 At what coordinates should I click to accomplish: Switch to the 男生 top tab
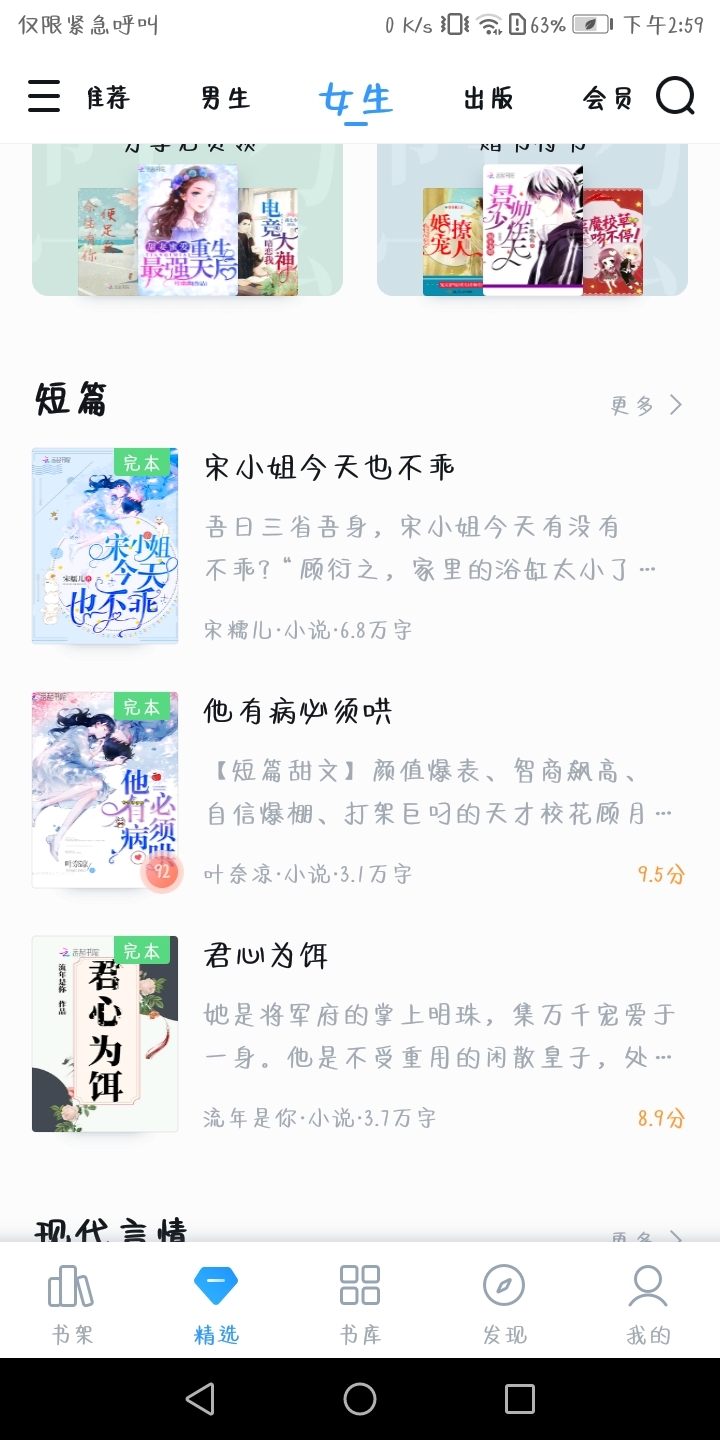225,98
